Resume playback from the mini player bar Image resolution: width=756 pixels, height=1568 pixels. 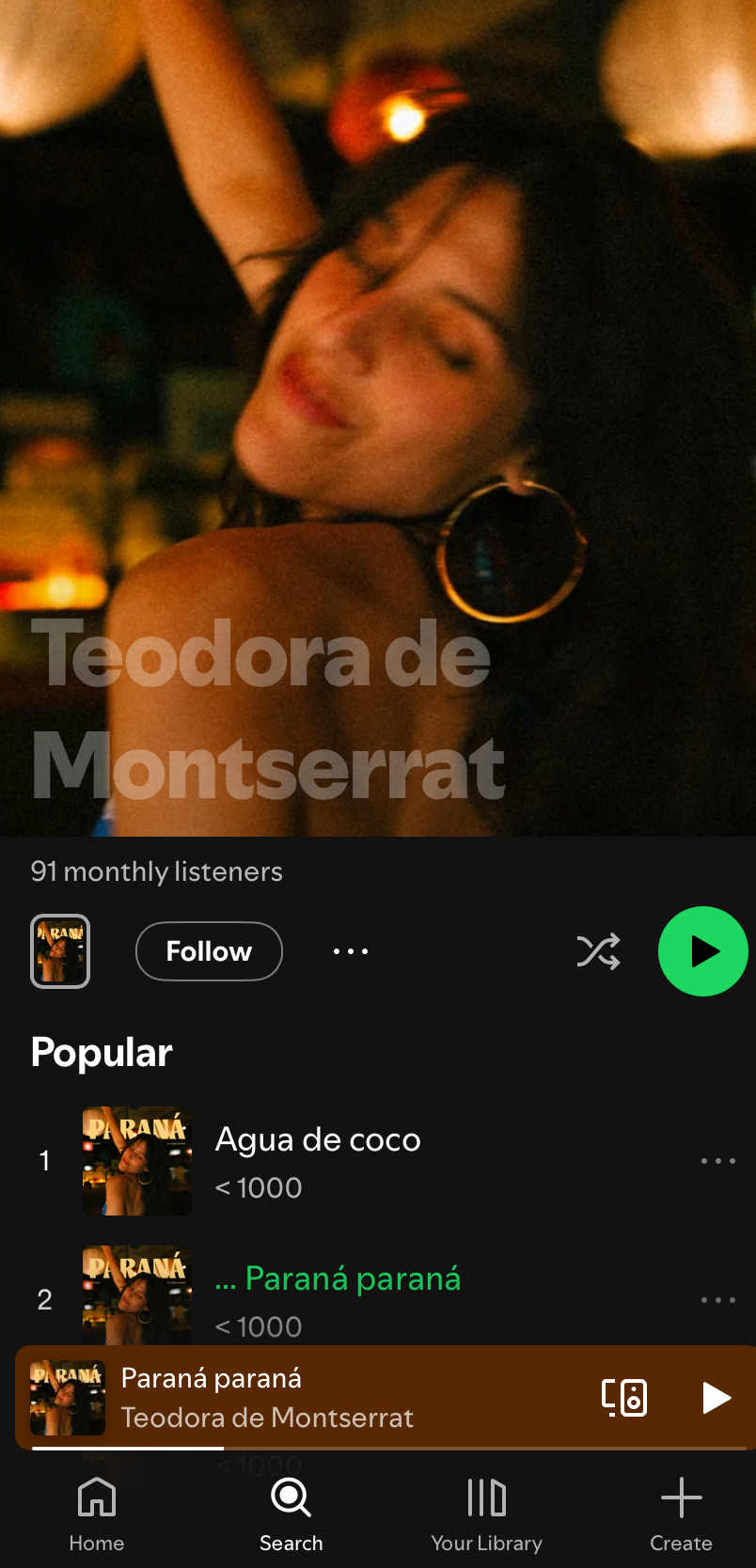(x=717, y=1397)
